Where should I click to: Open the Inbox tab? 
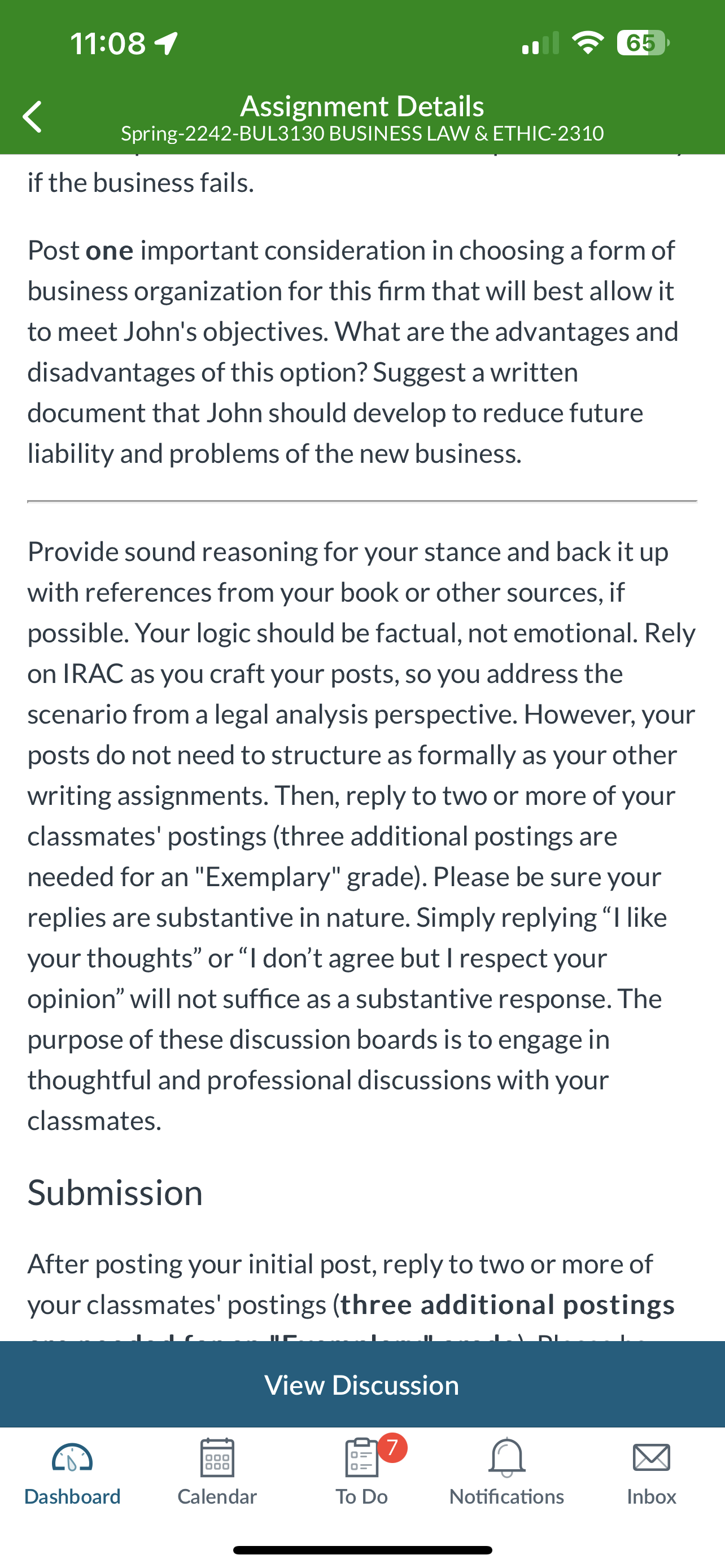pyautogui.click(x=652, y=1473)
